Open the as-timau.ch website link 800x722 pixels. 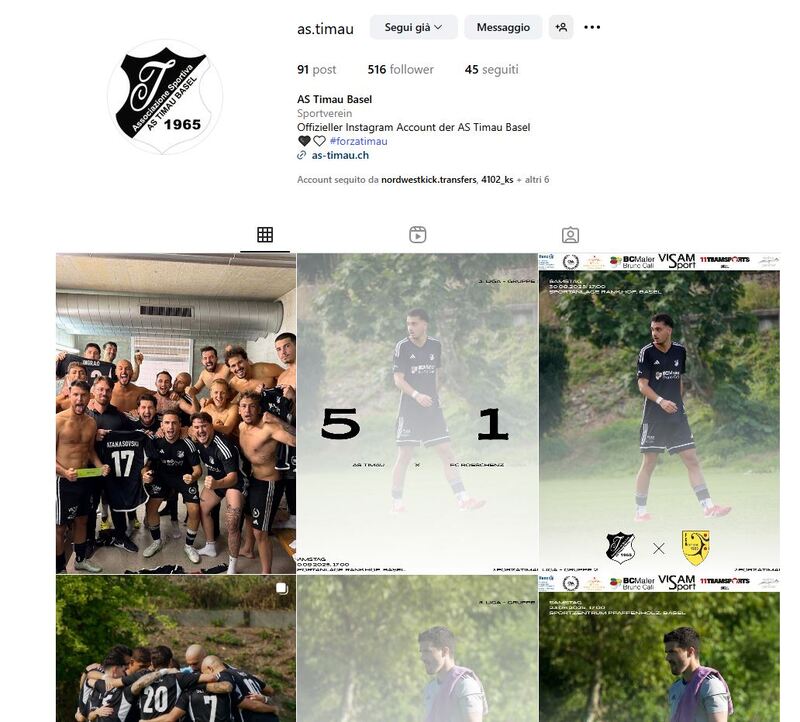[x=340, y=155]
